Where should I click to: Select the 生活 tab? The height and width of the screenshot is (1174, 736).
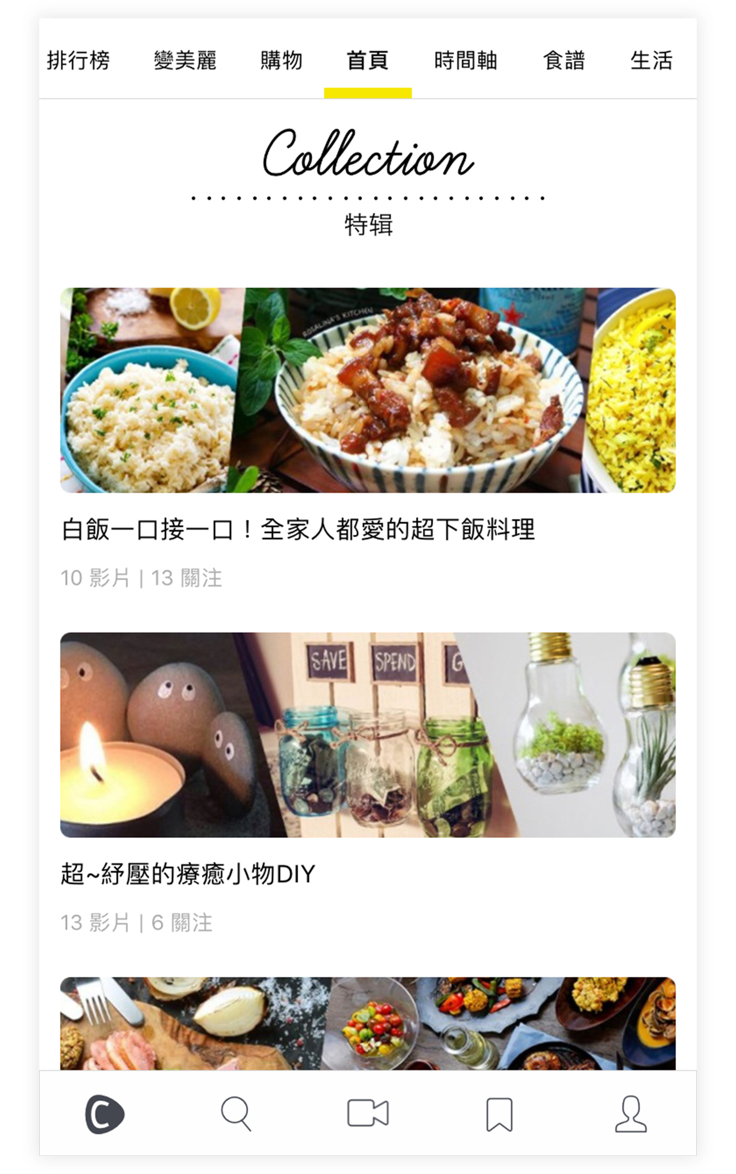pos(651,60)
